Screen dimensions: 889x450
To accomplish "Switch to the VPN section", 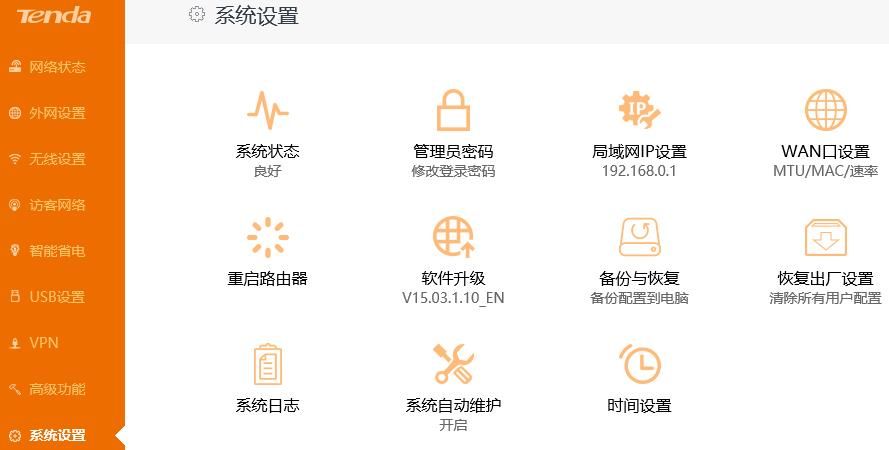I will 44,343.
